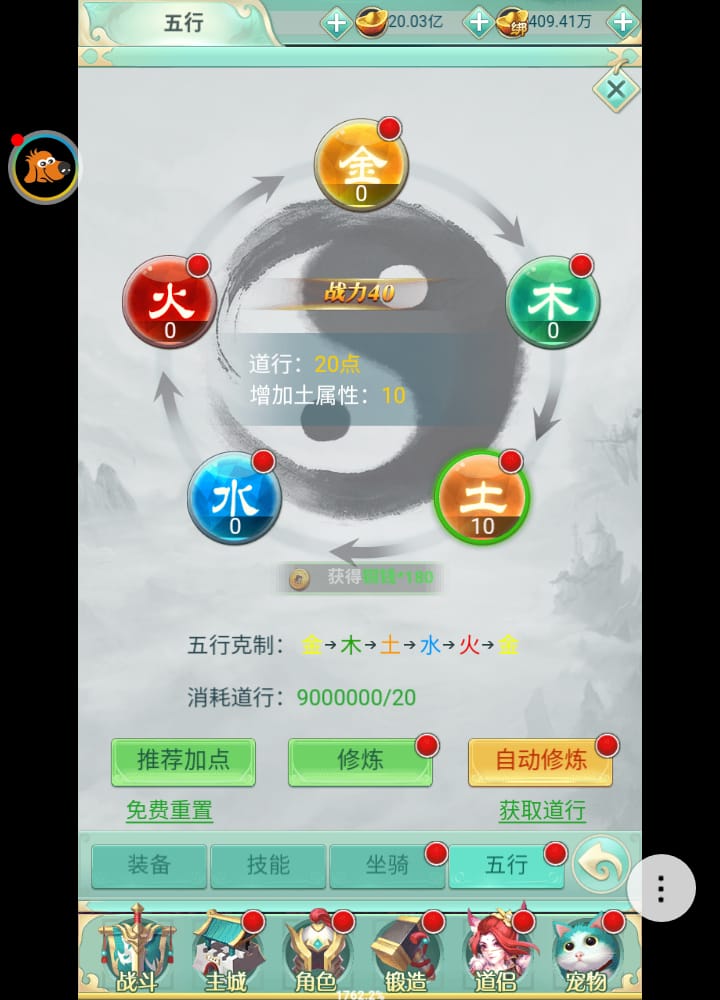Go to 主城 in the bottom bar

226,955
